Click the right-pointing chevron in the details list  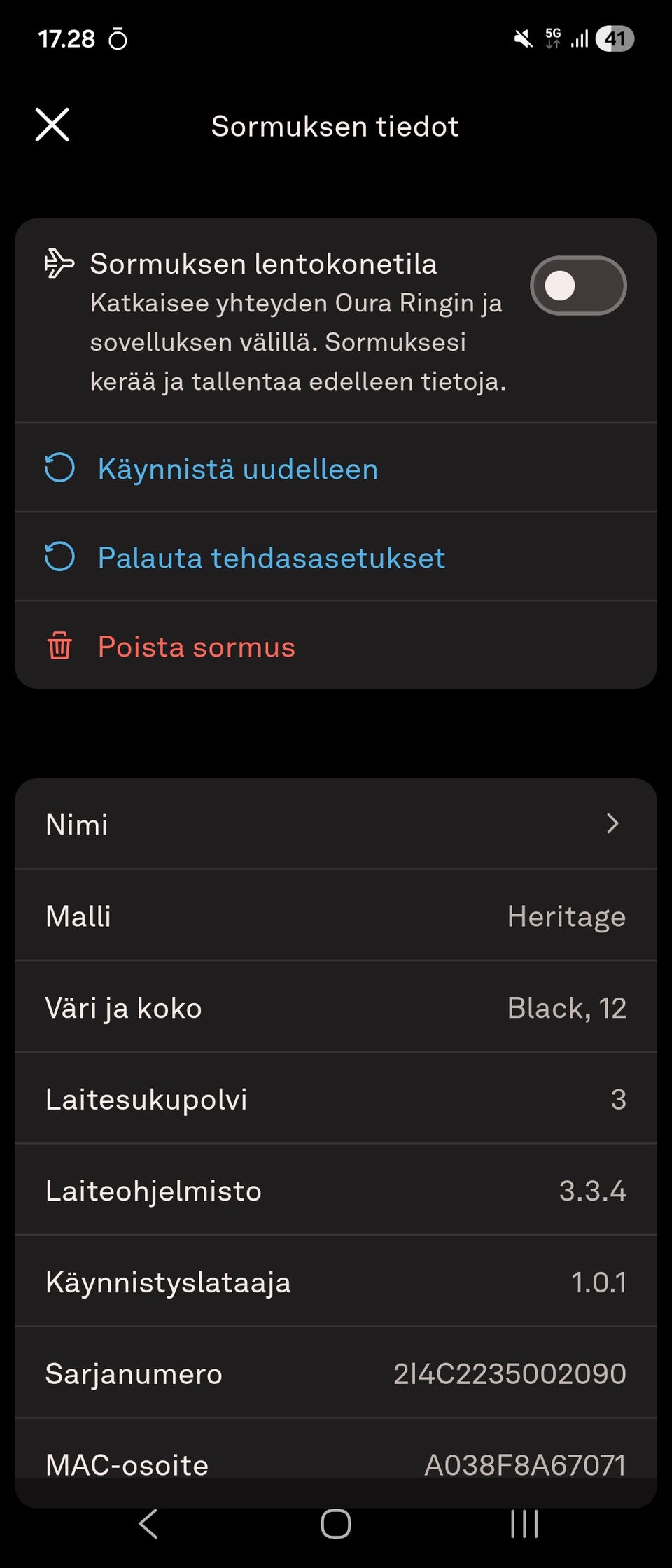click(x=612, y=824)
